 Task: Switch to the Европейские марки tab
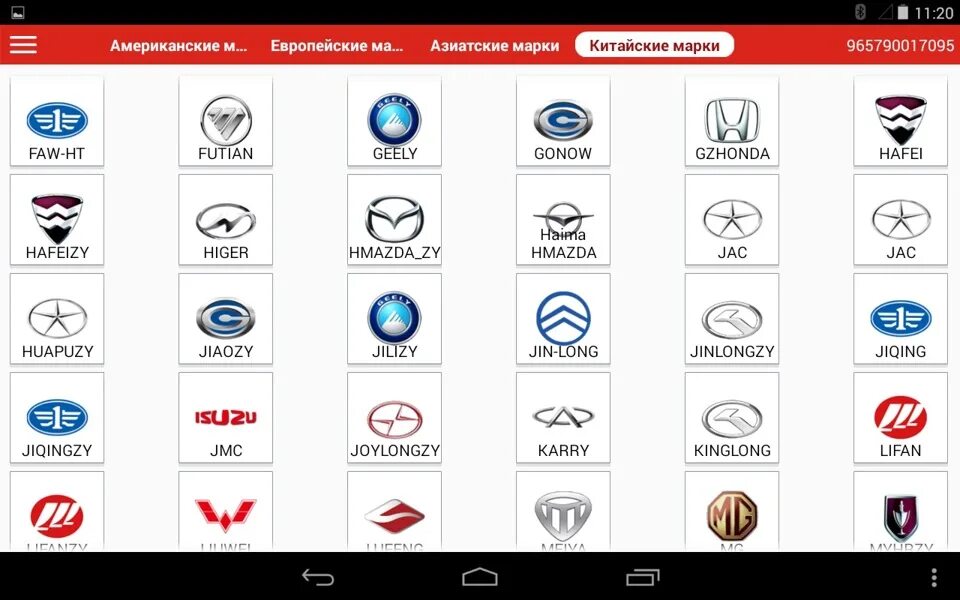337,46
